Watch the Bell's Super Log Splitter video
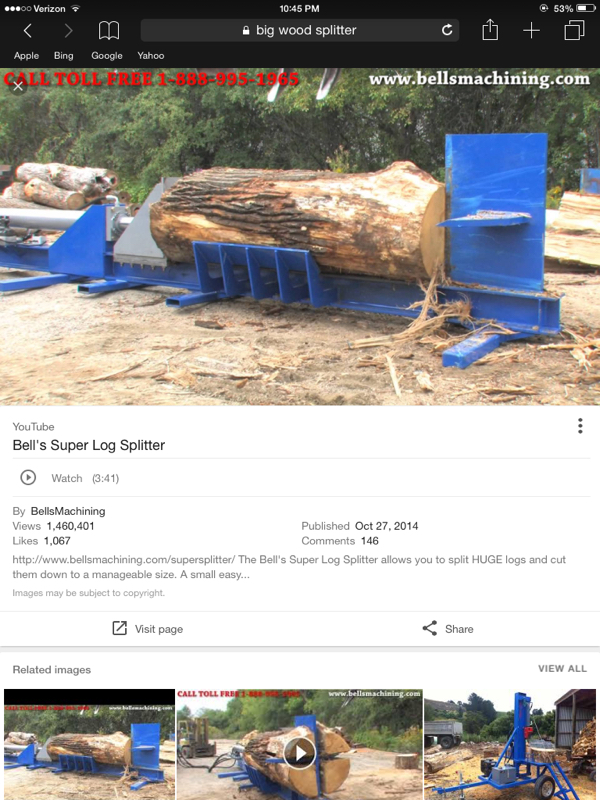Image resolution: width=600 pixels, height=800 pixels. 66,478
